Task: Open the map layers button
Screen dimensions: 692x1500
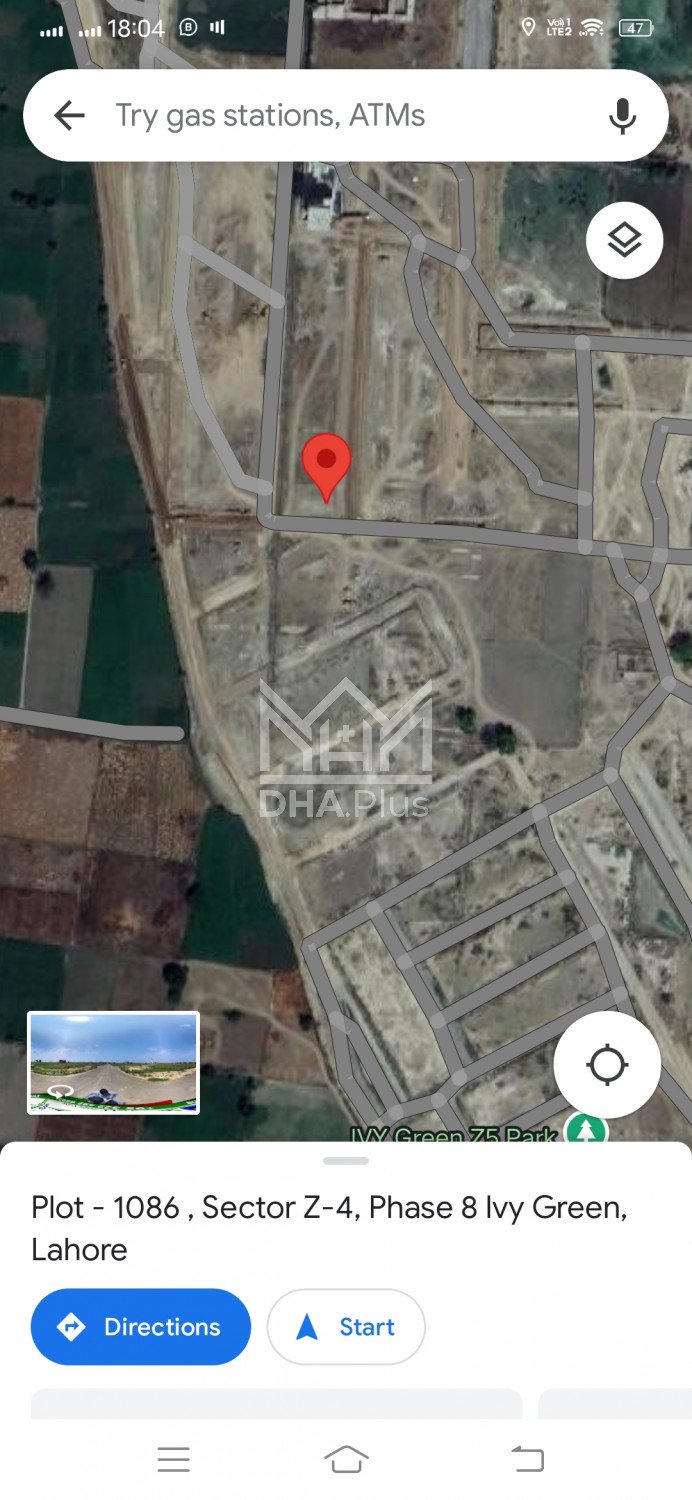Action: [624, 240]
